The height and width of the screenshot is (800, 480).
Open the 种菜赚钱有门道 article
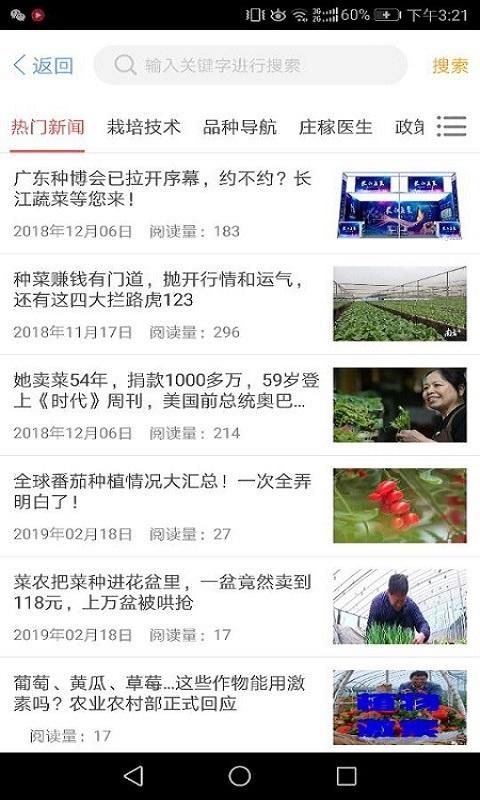click(240, 304)
